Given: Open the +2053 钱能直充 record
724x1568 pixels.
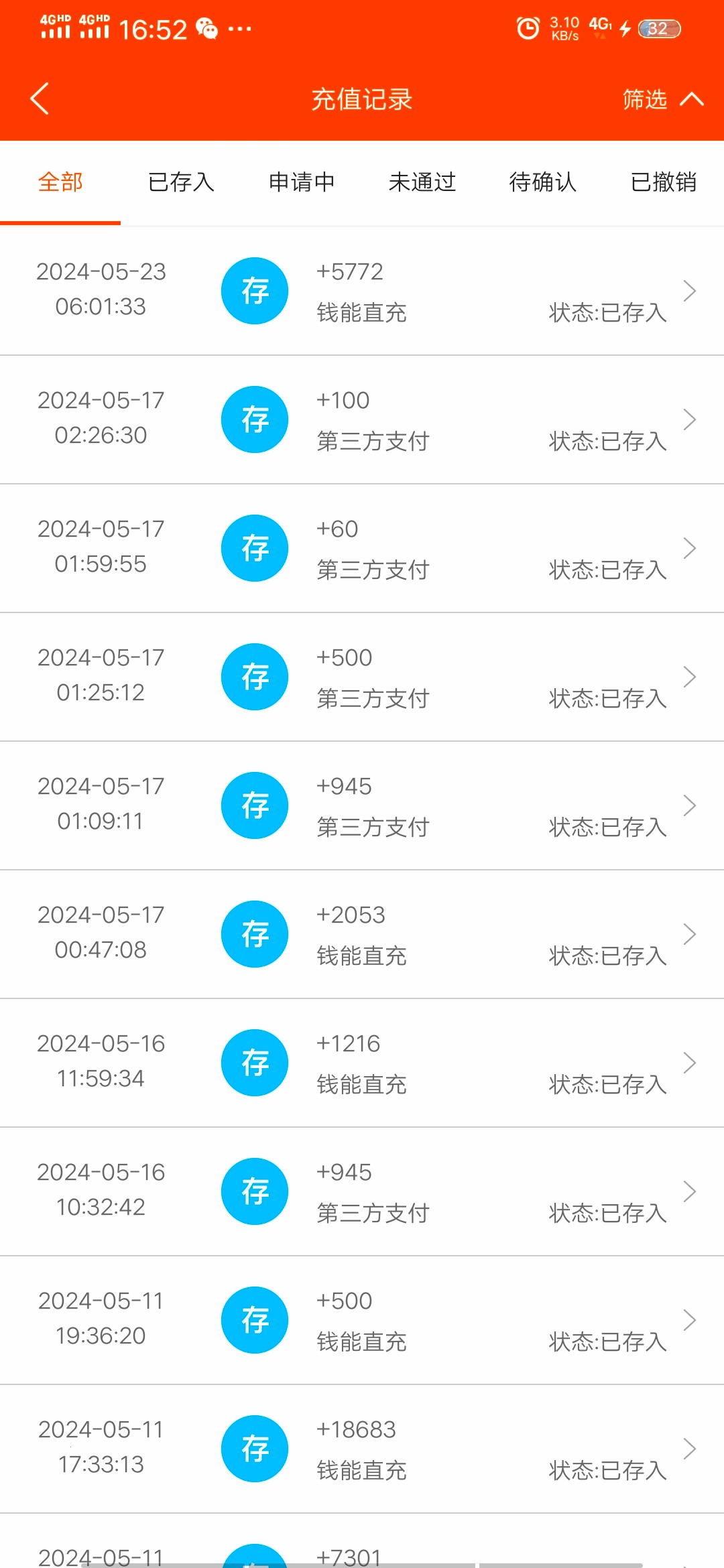Looking at the screenshot, I should (362, 935).
